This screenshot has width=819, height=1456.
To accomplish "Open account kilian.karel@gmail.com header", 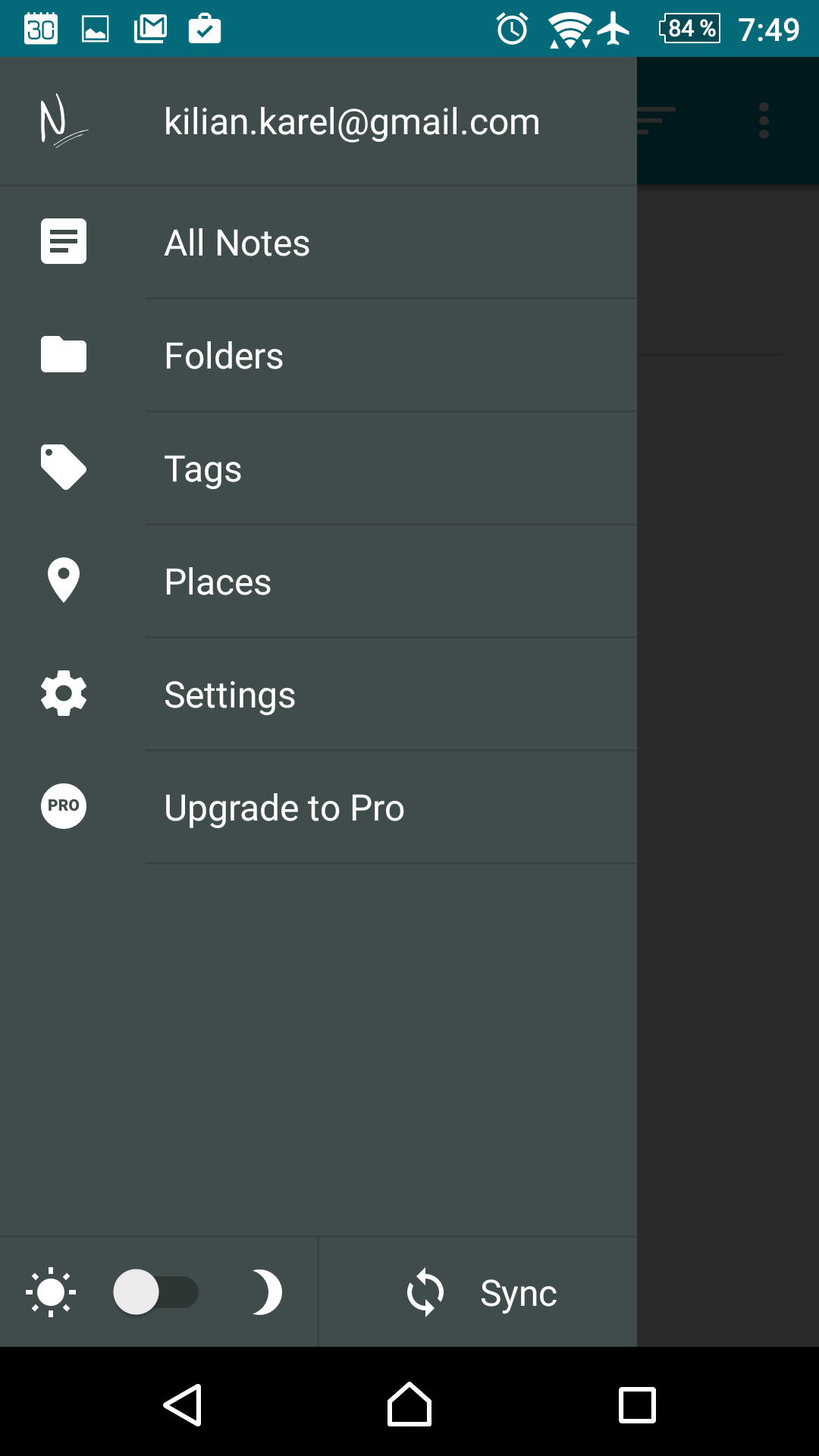I will click(318, 121).
